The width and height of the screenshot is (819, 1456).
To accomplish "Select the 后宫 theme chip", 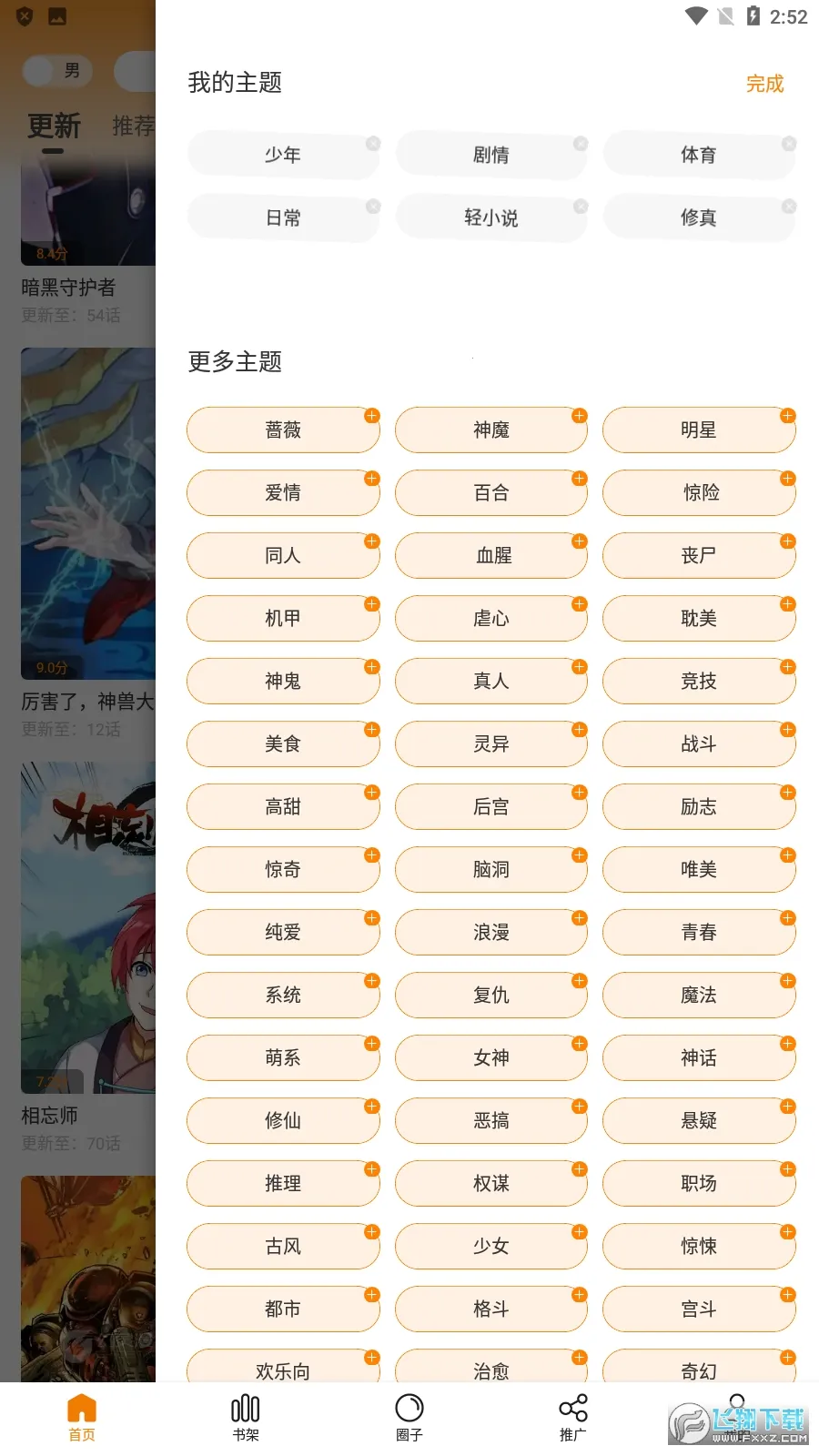I will (491, 806).
